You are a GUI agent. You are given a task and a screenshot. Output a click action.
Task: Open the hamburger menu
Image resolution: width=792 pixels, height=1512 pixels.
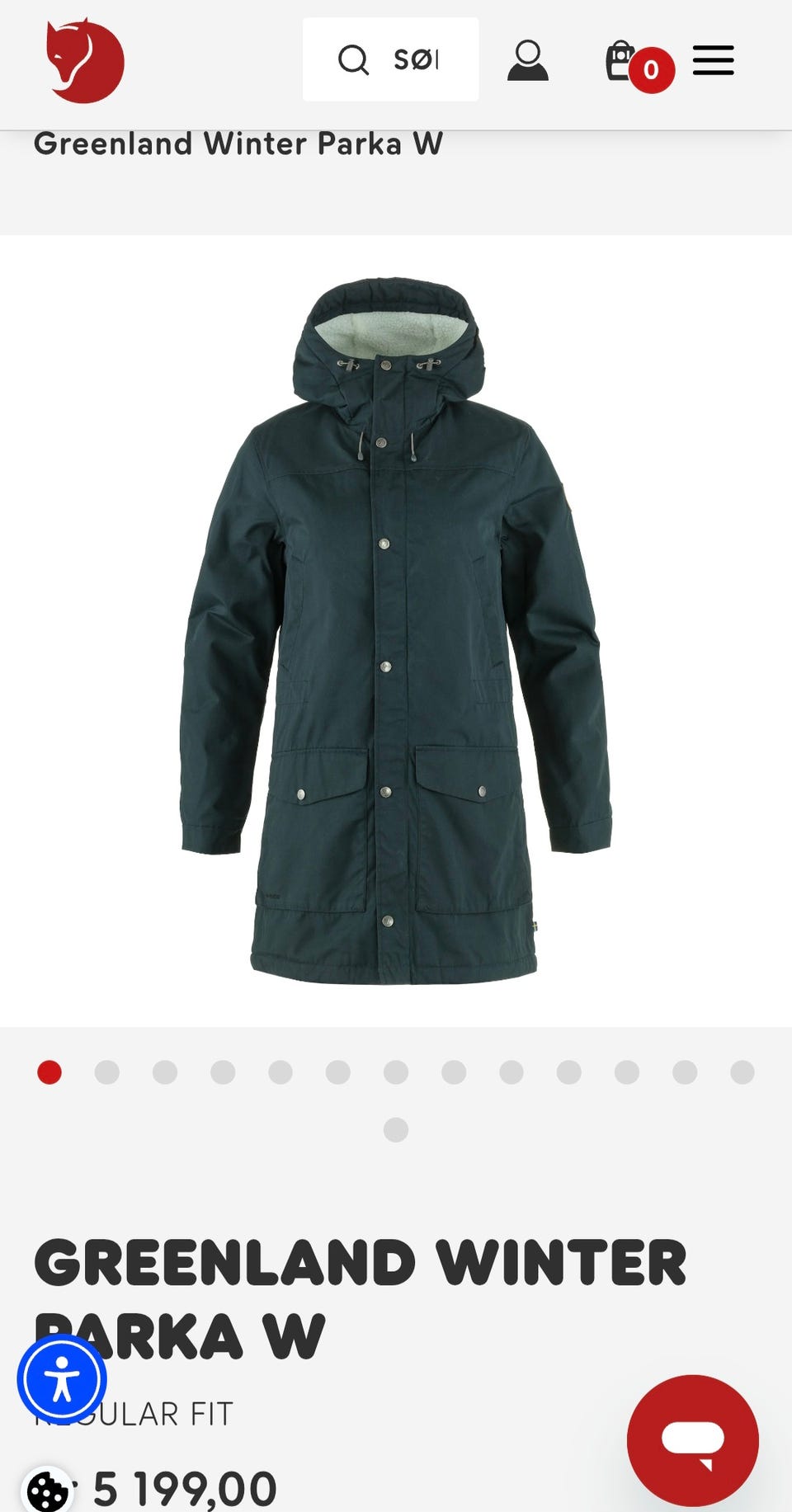714,60
